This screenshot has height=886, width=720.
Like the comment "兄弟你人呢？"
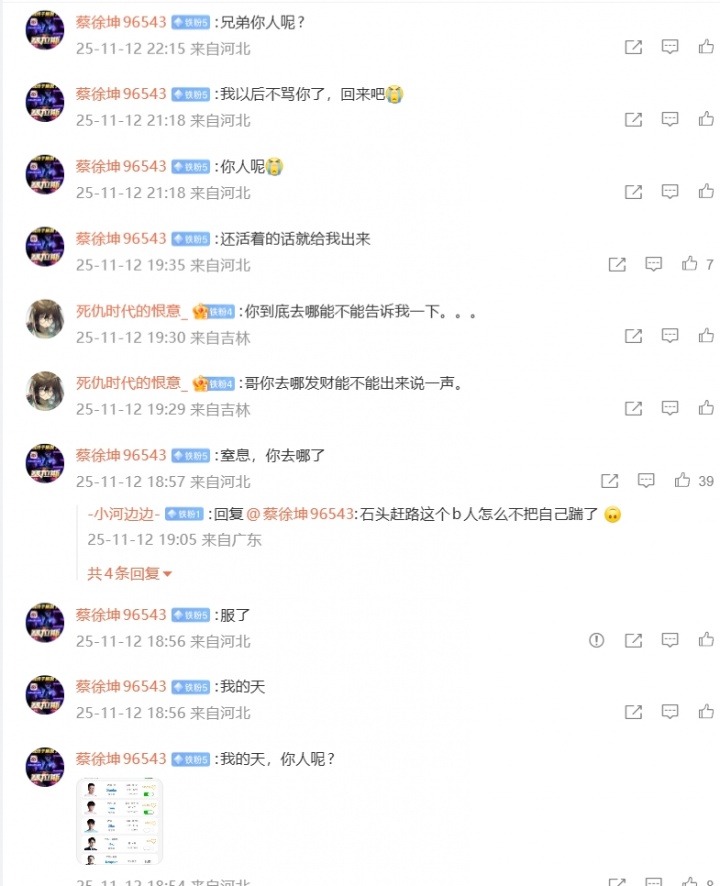(706, 46)
